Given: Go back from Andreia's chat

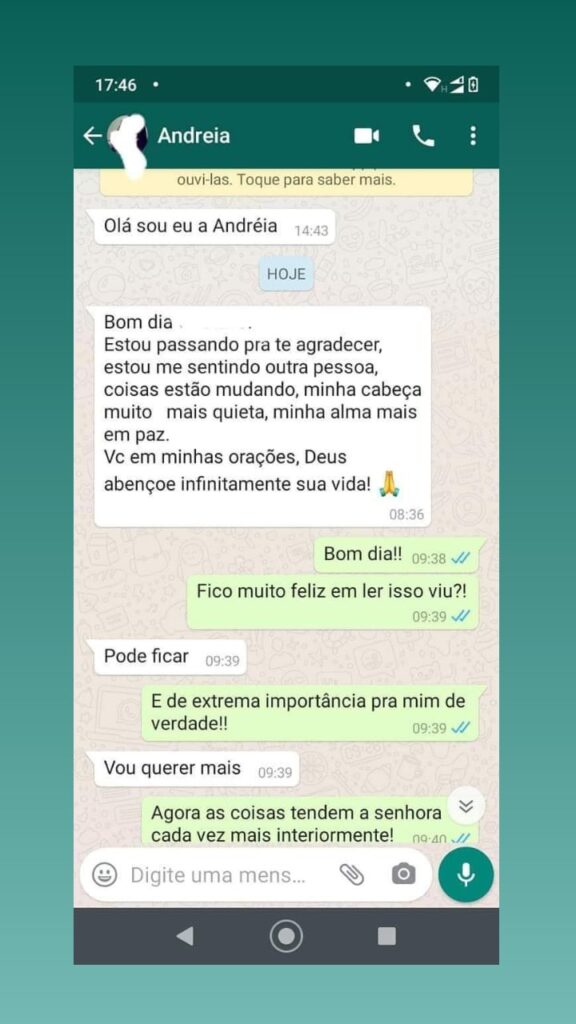Looking at the screenshot, I should point(93,136).
